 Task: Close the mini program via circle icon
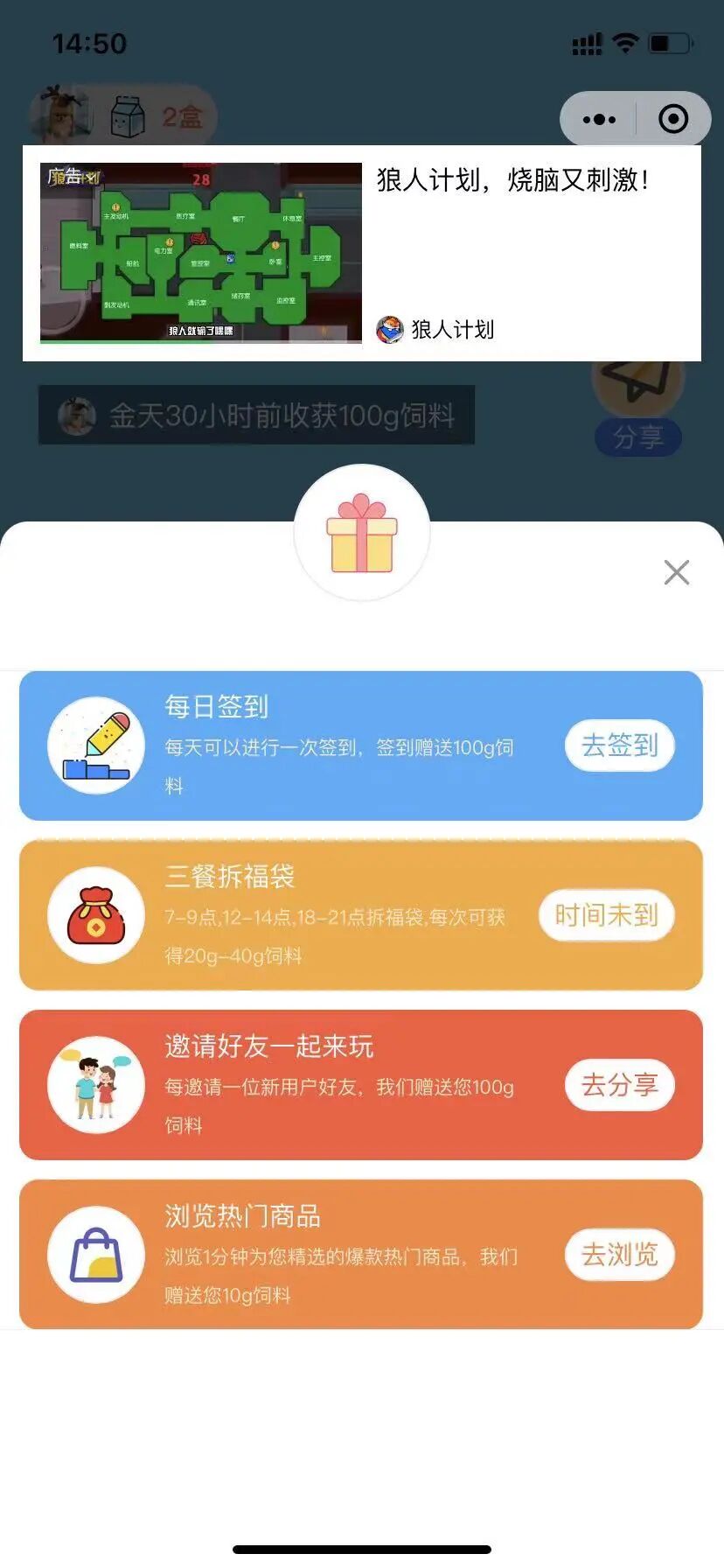coord(672,119)
